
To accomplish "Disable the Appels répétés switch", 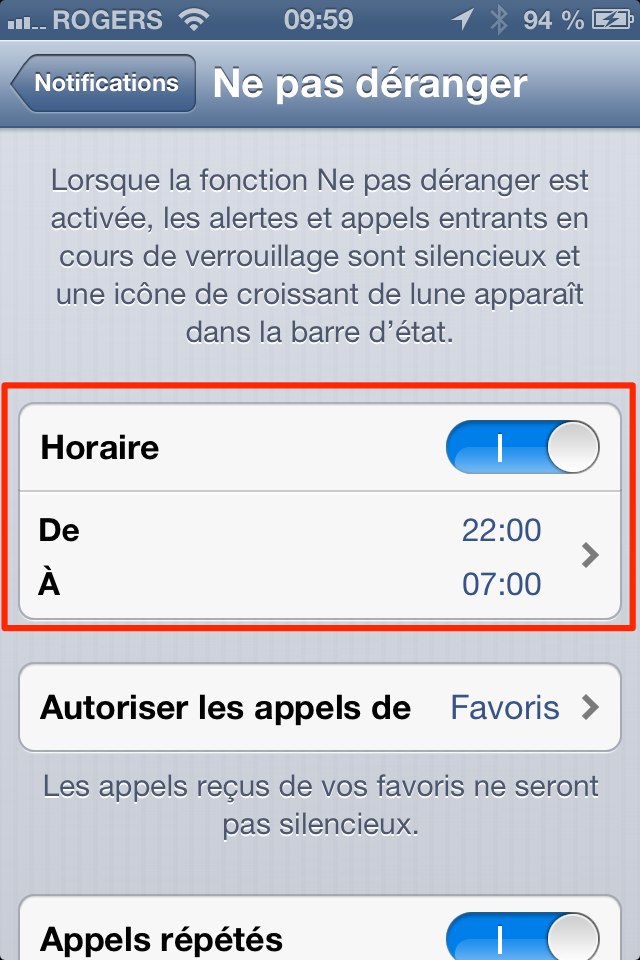I will click(522, 936).
